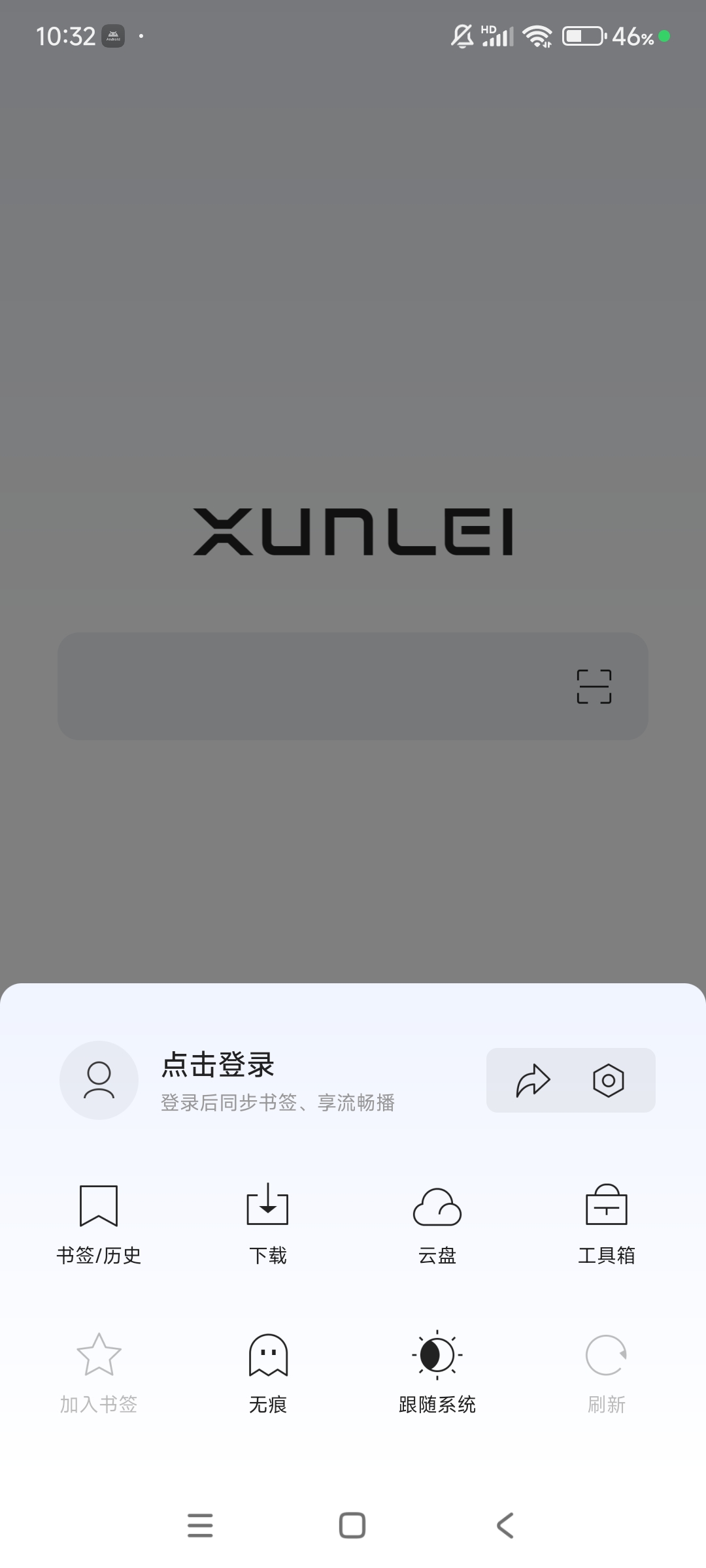This screenshot has height=1568, width=706.
Task: Tap the share arrow icon
Action: tap(533, 1080)
